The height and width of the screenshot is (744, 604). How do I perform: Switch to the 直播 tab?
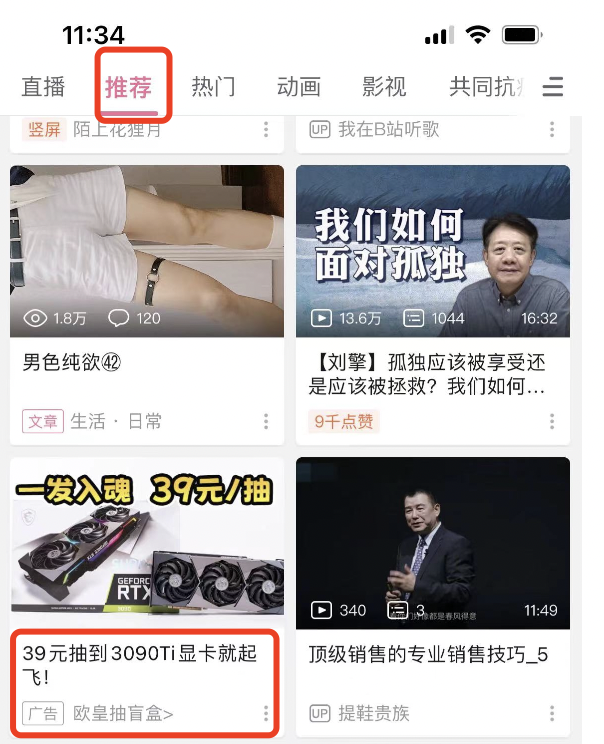(44, 87)
